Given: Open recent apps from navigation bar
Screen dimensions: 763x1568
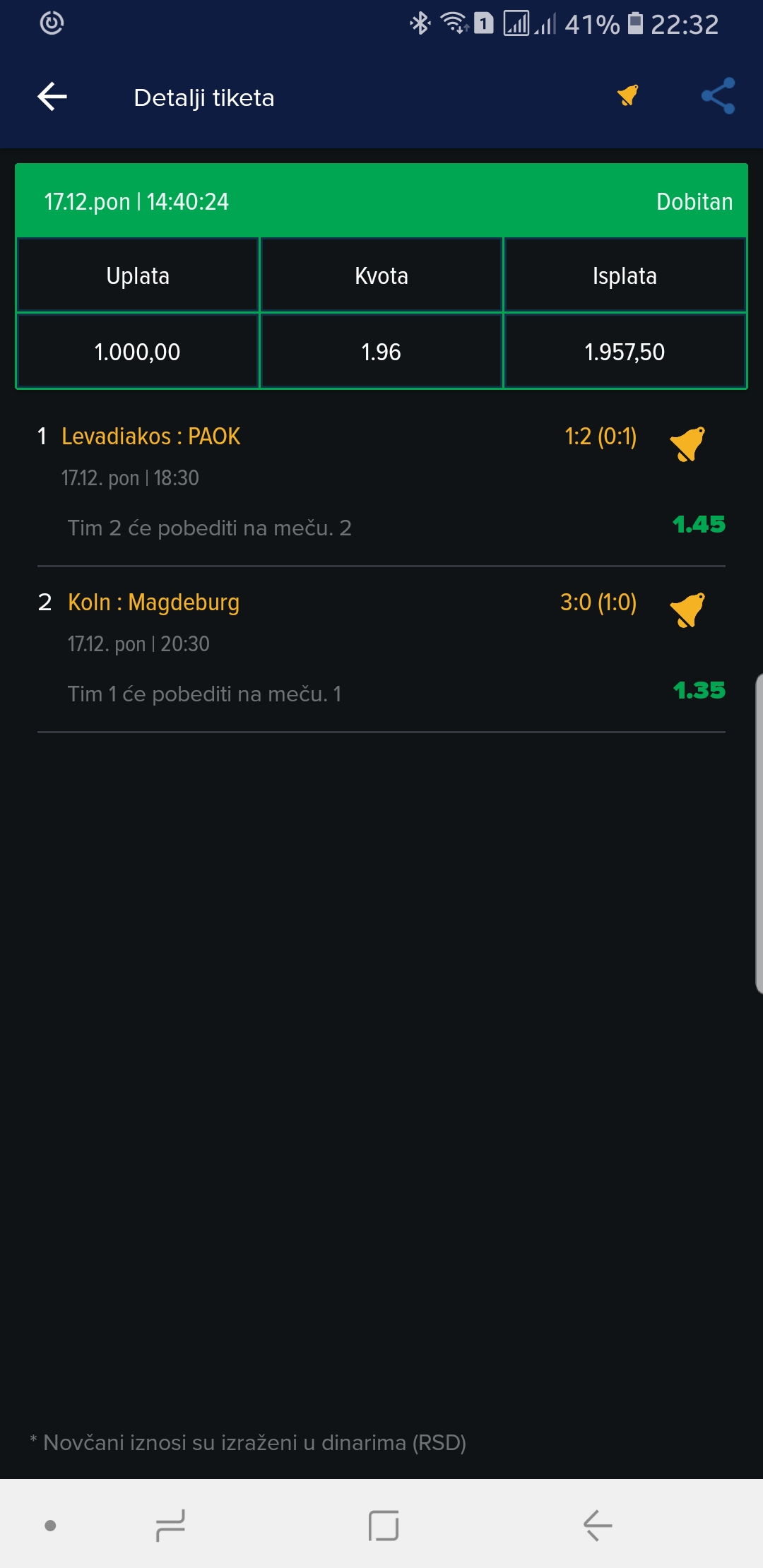Looking at the screenshot, I should [x=170, y=1526].
